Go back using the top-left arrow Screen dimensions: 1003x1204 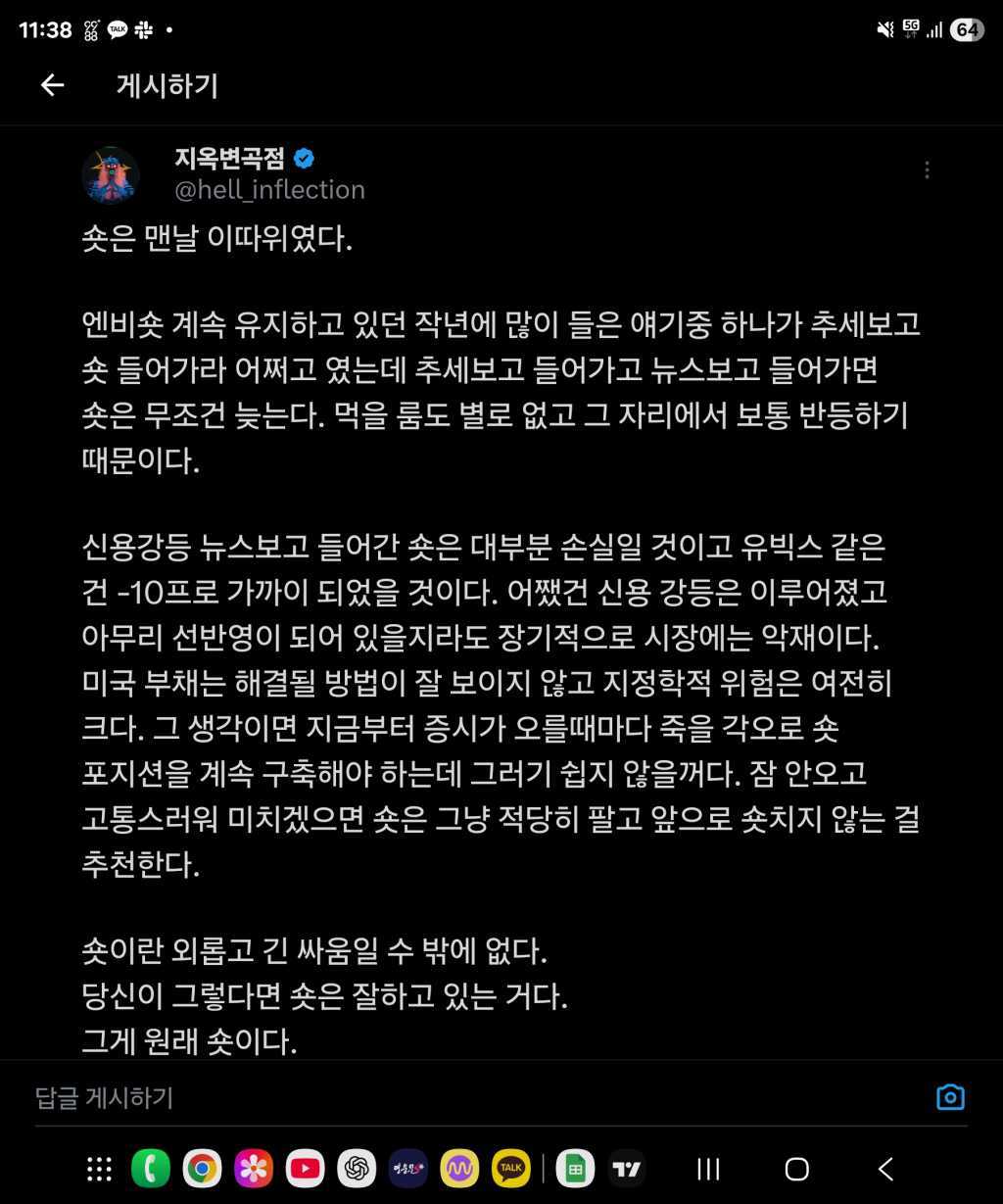pyautogui.click(x=52, y=85)
